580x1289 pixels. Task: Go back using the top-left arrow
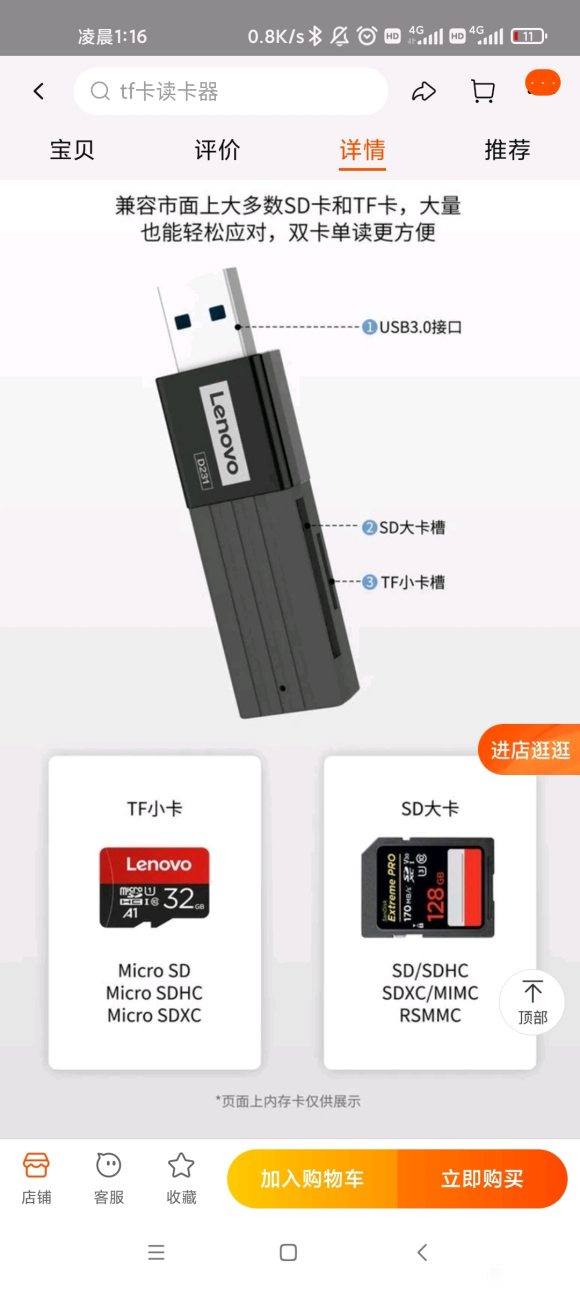coord(39,92)
